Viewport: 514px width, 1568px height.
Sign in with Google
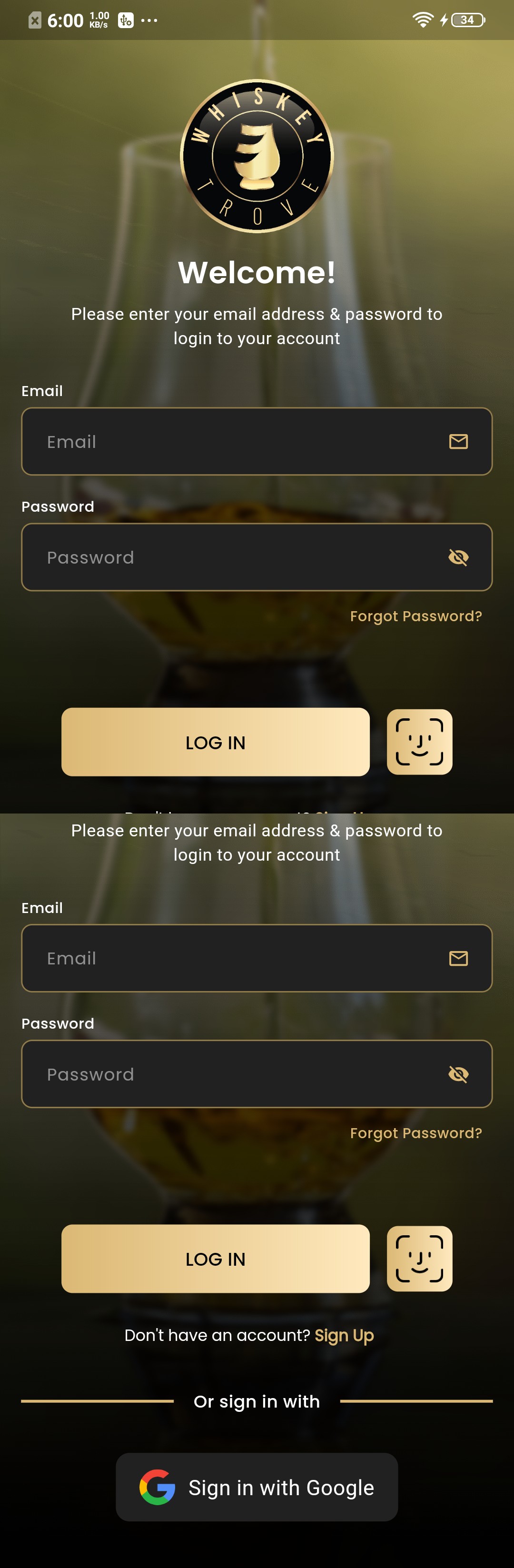tap(257, 1487)
